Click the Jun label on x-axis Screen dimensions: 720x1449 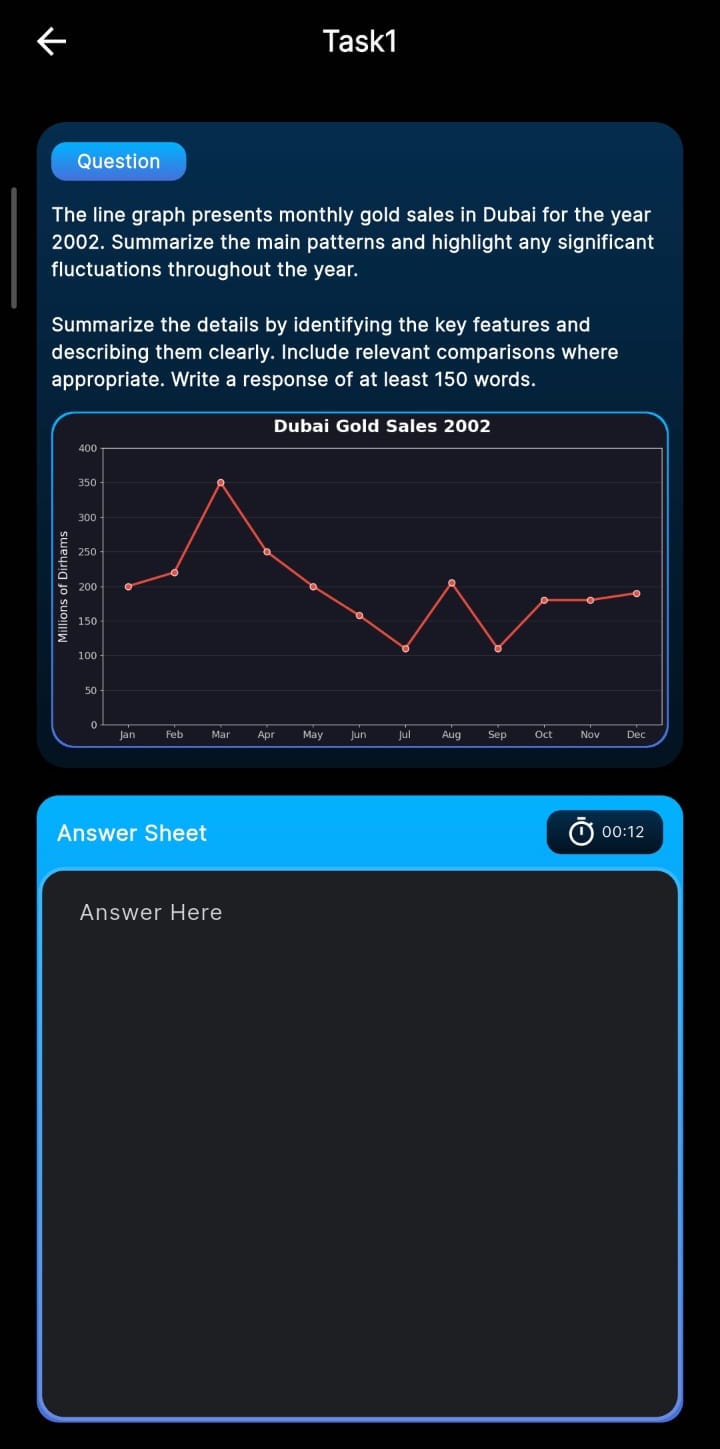358,734
